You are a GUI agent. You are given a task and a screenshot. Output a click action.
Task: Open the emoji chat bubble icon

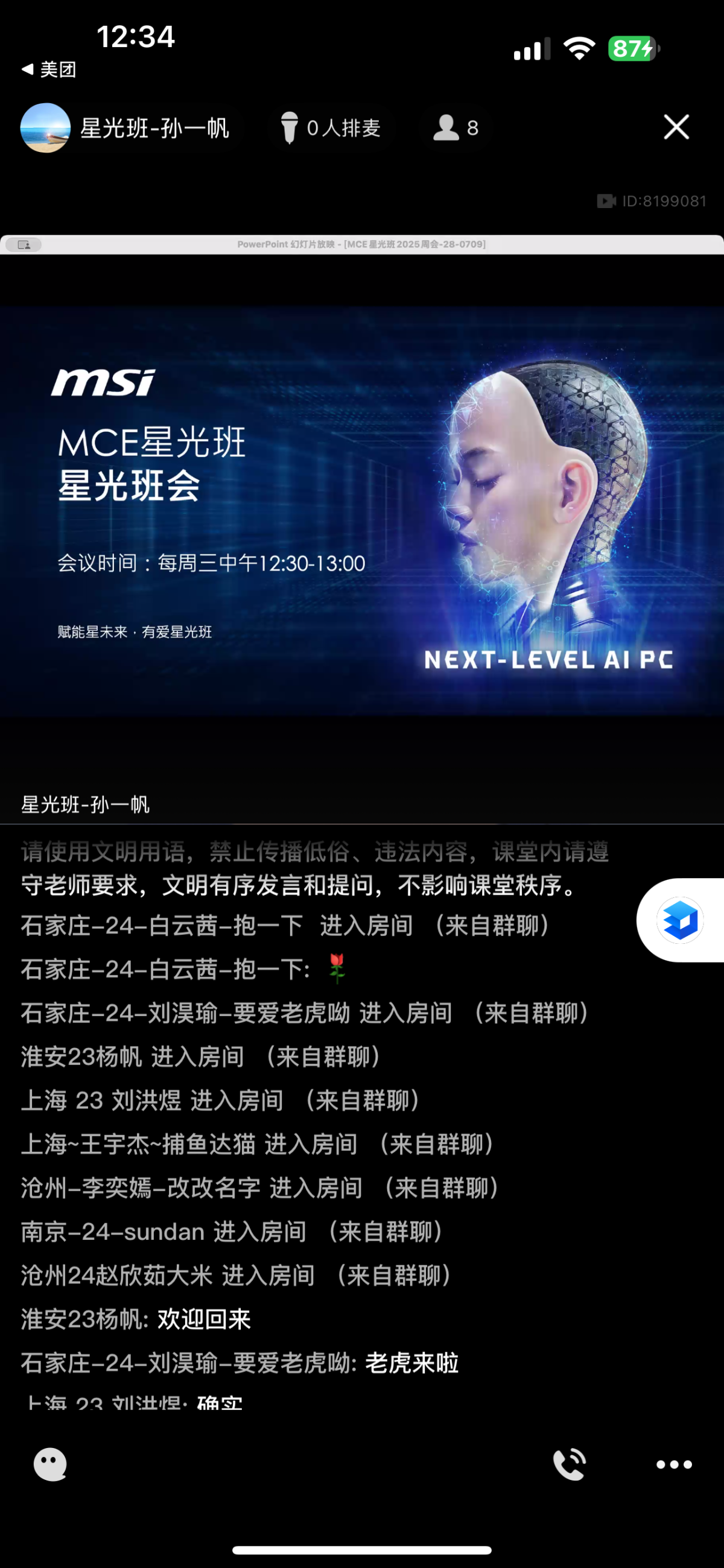(50, 1464)
